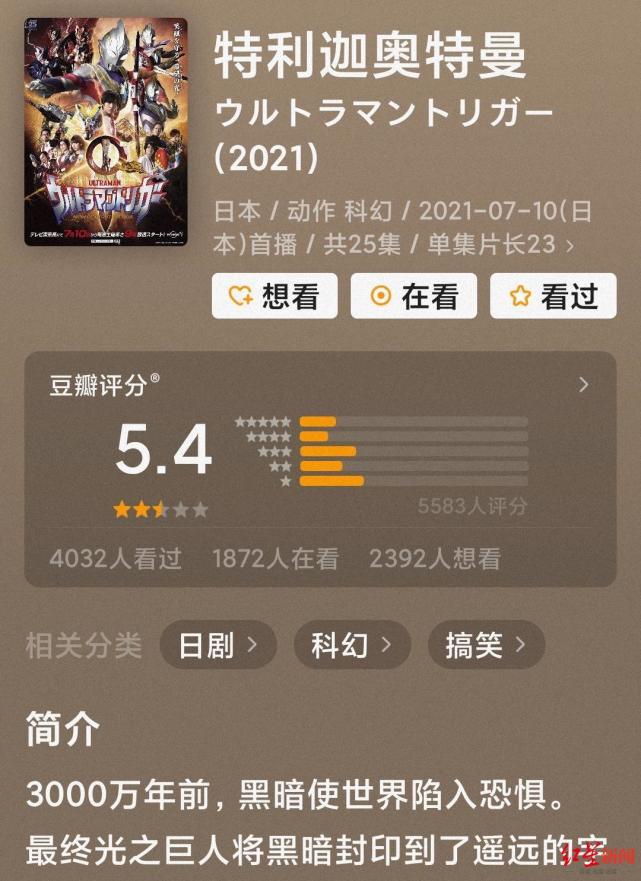Image resolution: width=641 pixels, height=881 pixels.
Task: Mark the show as 看过
Action: click(553, 295)
